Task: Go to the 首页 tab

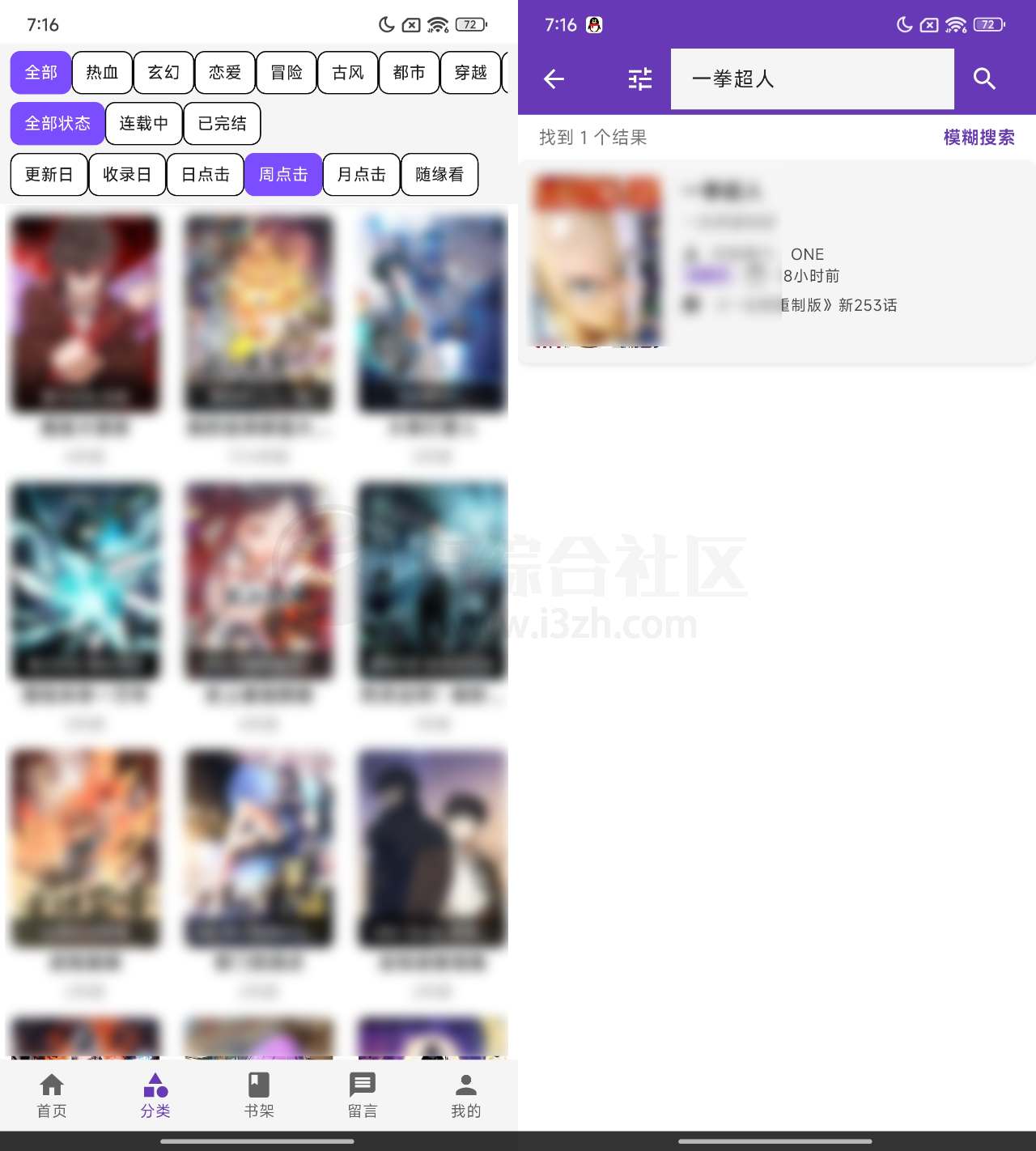Action: coord(52,1095)
